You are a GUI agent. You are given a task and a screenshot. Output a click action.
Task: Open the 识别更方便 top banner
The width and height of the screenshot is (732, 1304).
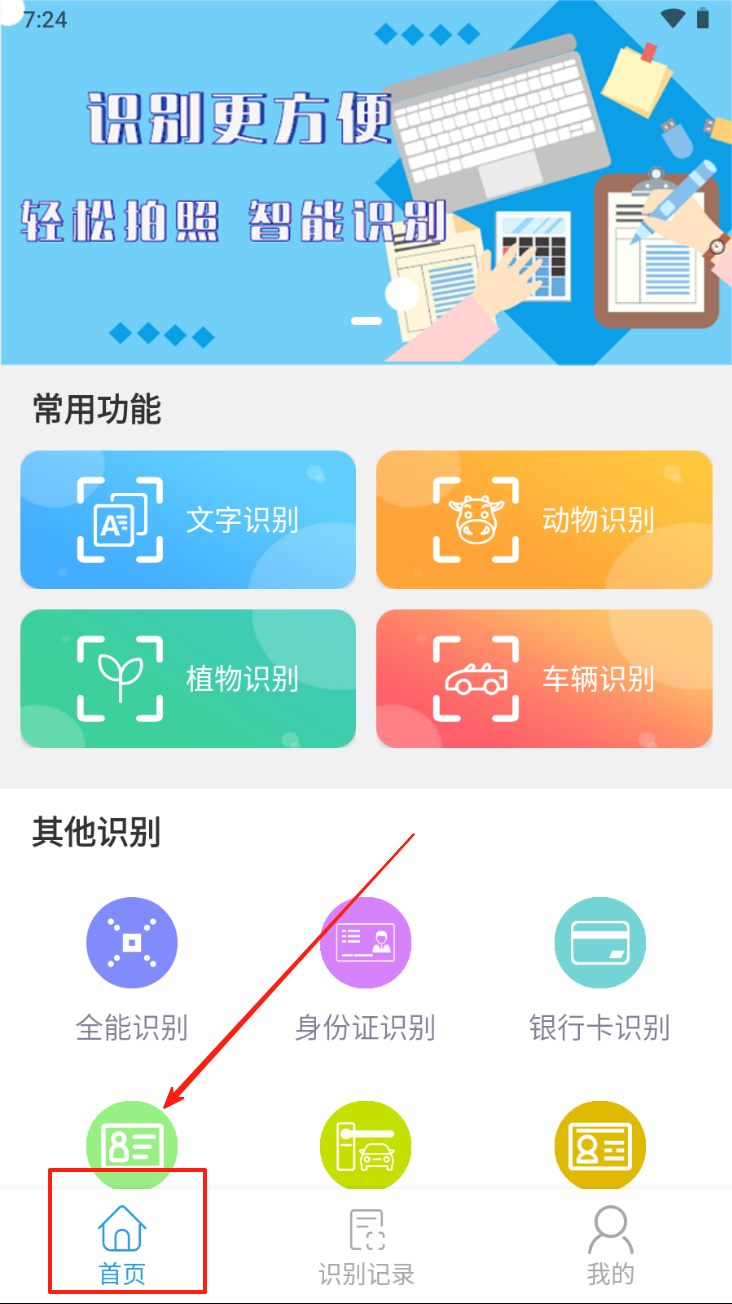pos(366,182)
